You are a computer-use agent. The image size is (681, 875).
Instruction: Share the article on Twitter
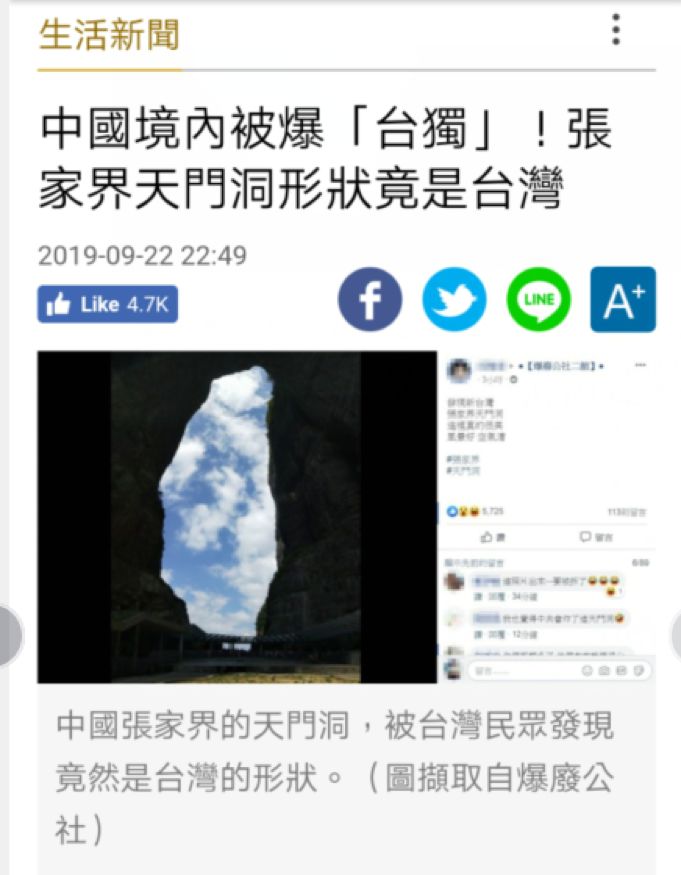(454, 299)
